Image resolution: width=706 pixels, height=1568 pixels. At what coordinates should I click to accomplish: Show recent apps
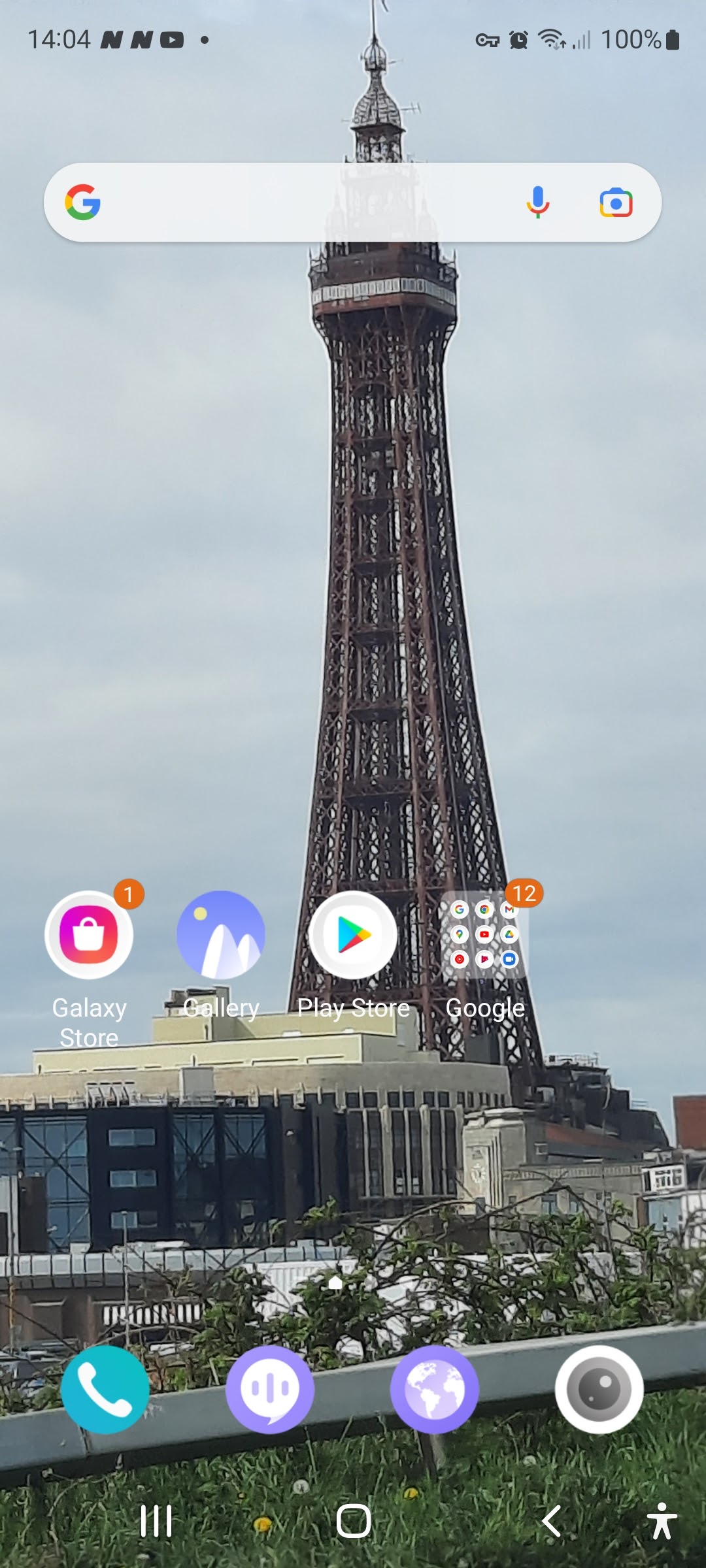click(x=156, y=1521)
